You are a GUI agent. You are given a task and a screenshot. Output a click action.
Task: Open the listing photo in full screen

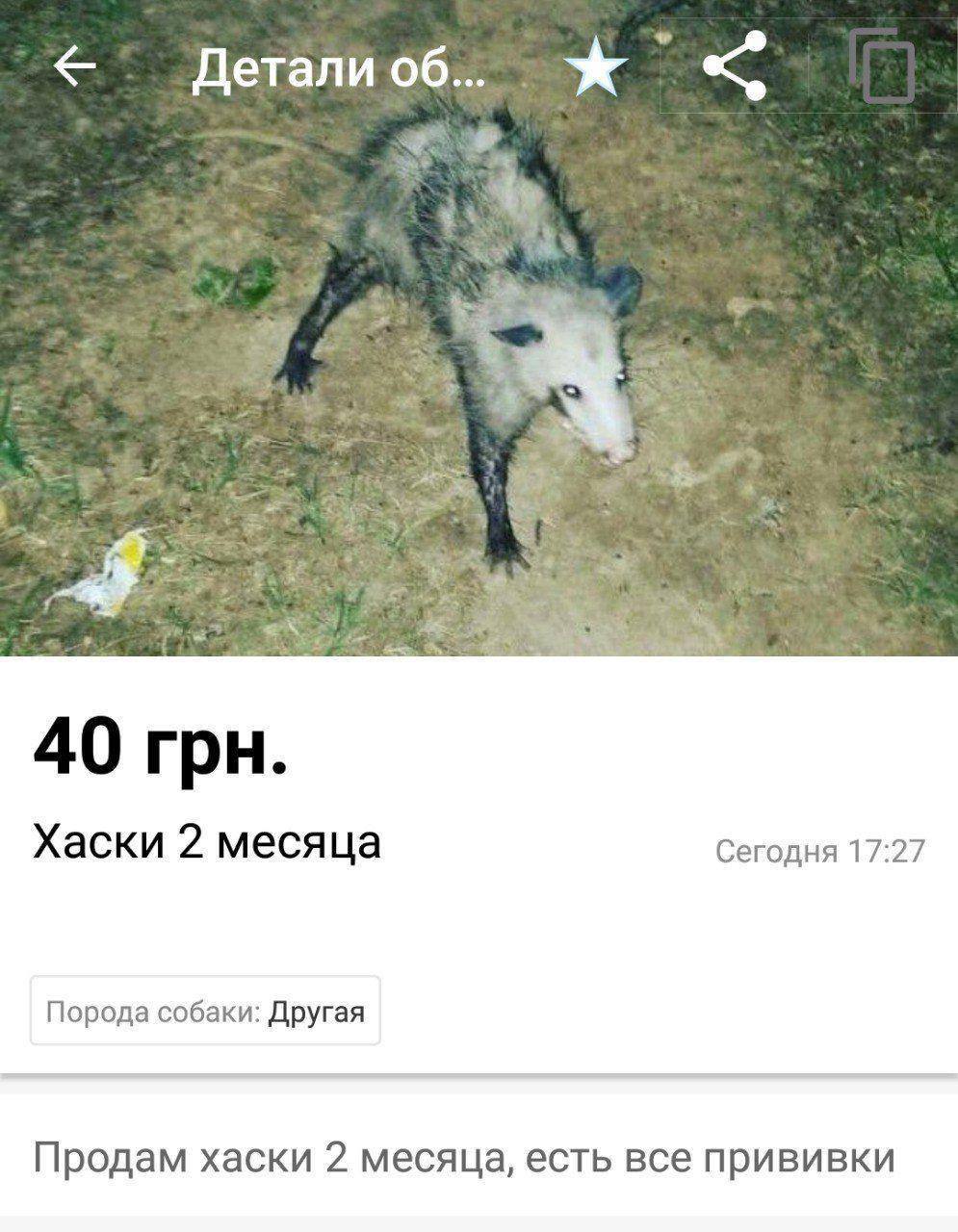[x=479, y=385]
